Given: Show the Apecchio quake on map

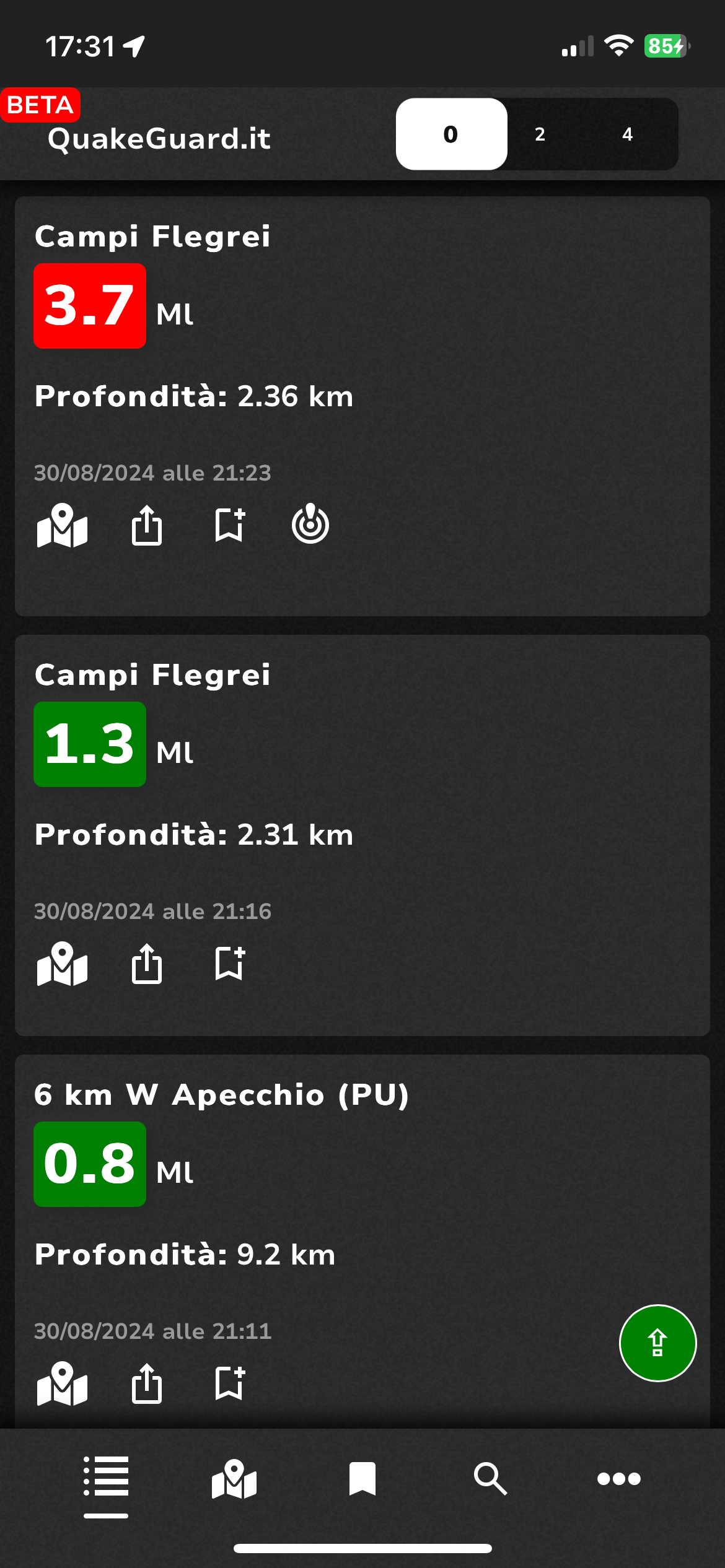Looking at the screenshot, I should [62, 1384].
